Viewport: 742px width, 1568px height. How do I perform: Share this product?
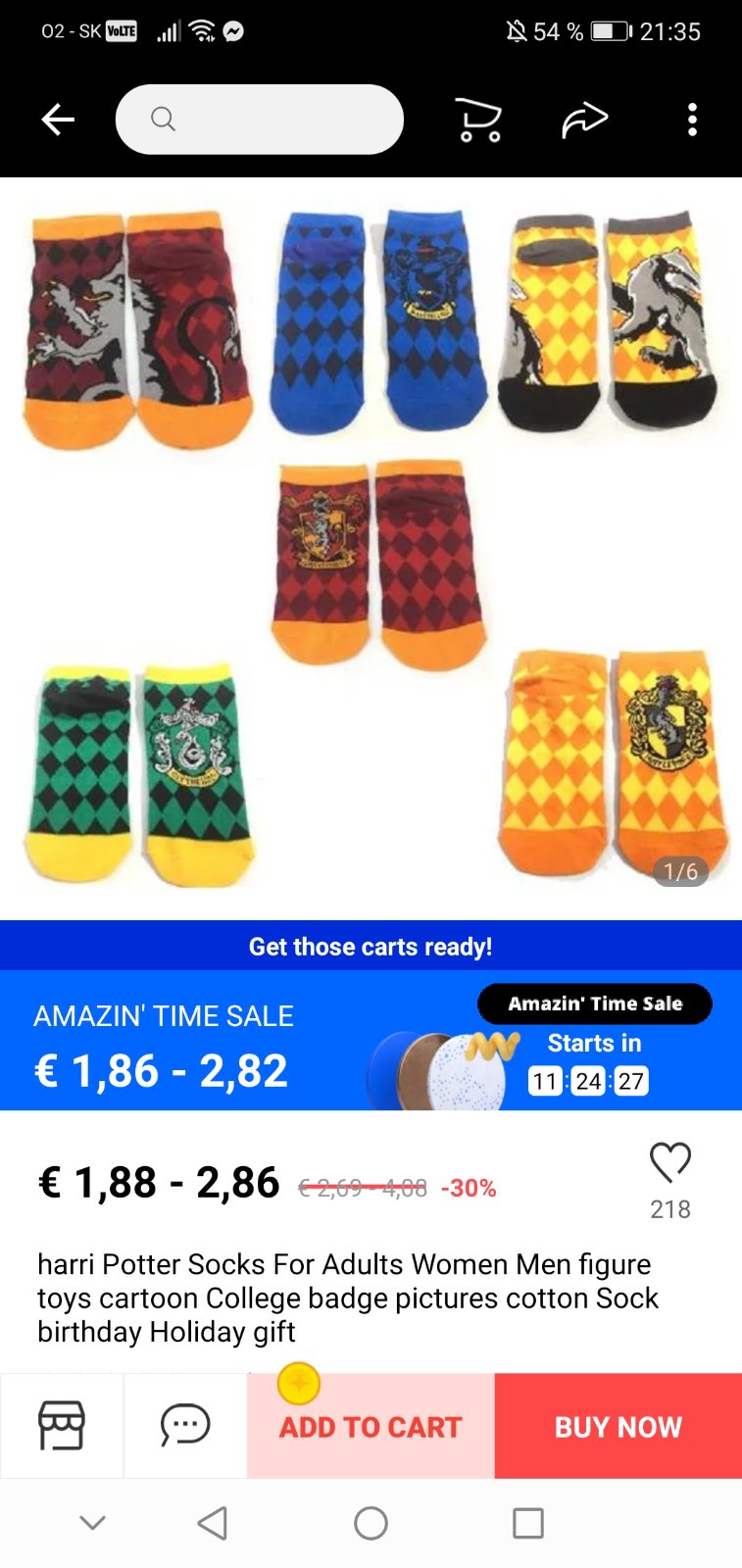coord(585,120)
